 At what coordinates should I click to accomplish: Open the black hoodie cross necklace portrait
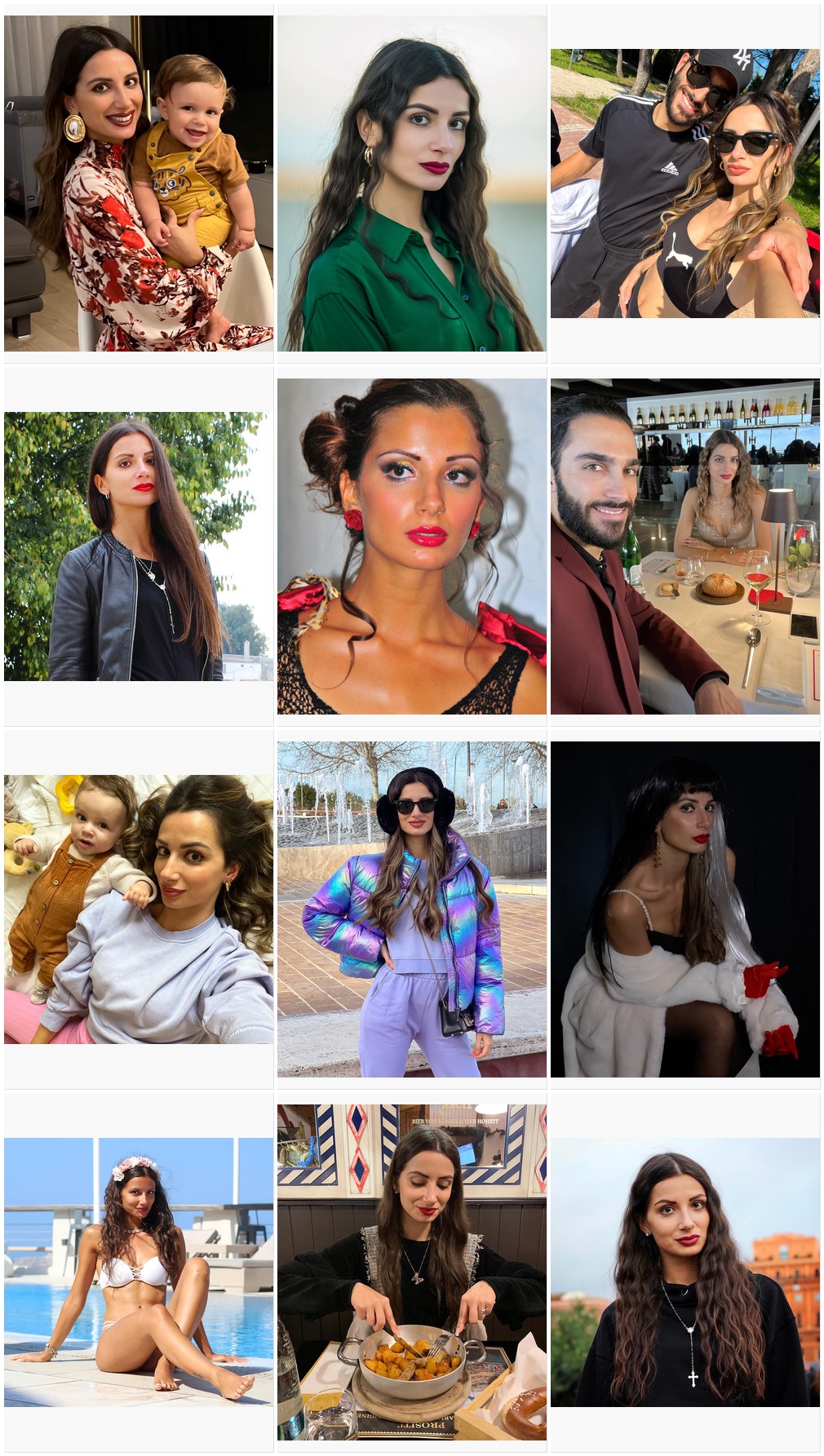pyautogui.click(x=685, y=1272)
